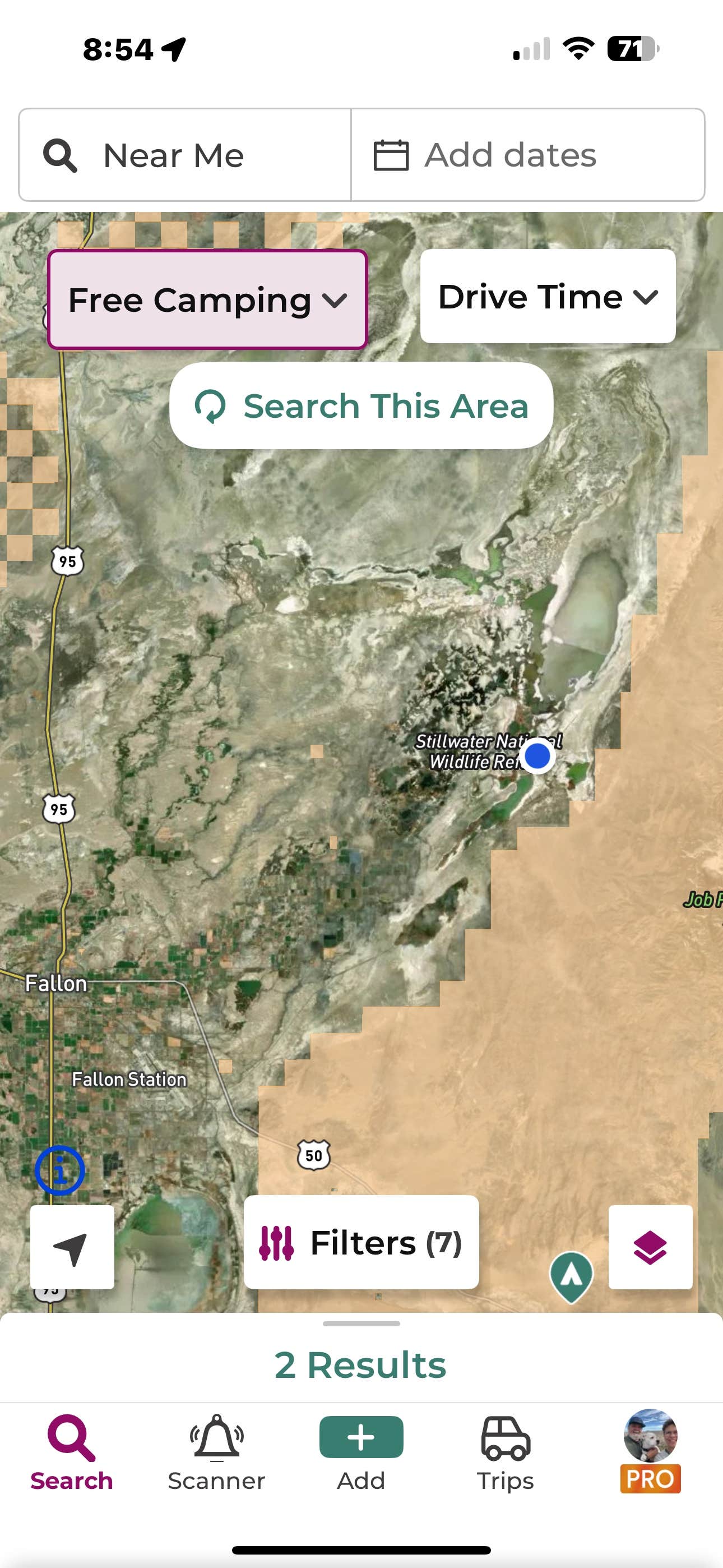Select the green campsite pin on map
723x1568 pixels.
click(x=571, y=1275)
